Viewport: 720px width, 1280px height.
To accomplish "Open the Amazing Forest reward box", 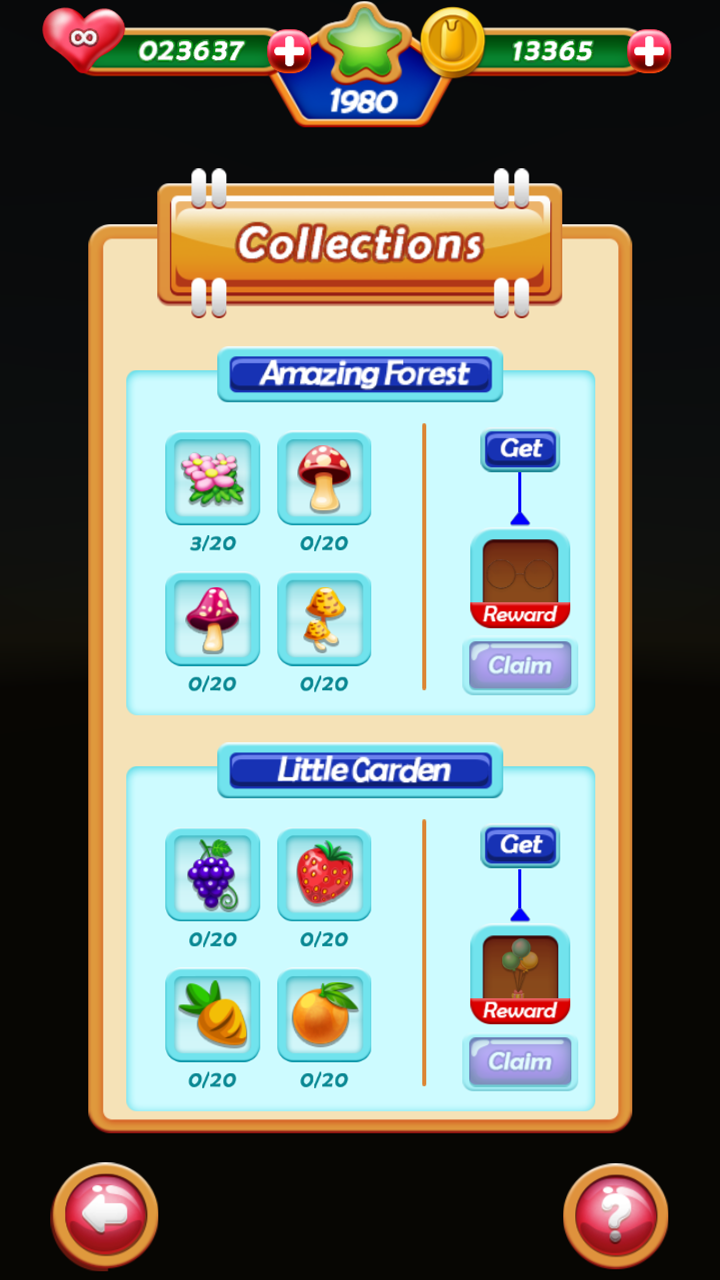I will 520,579.
